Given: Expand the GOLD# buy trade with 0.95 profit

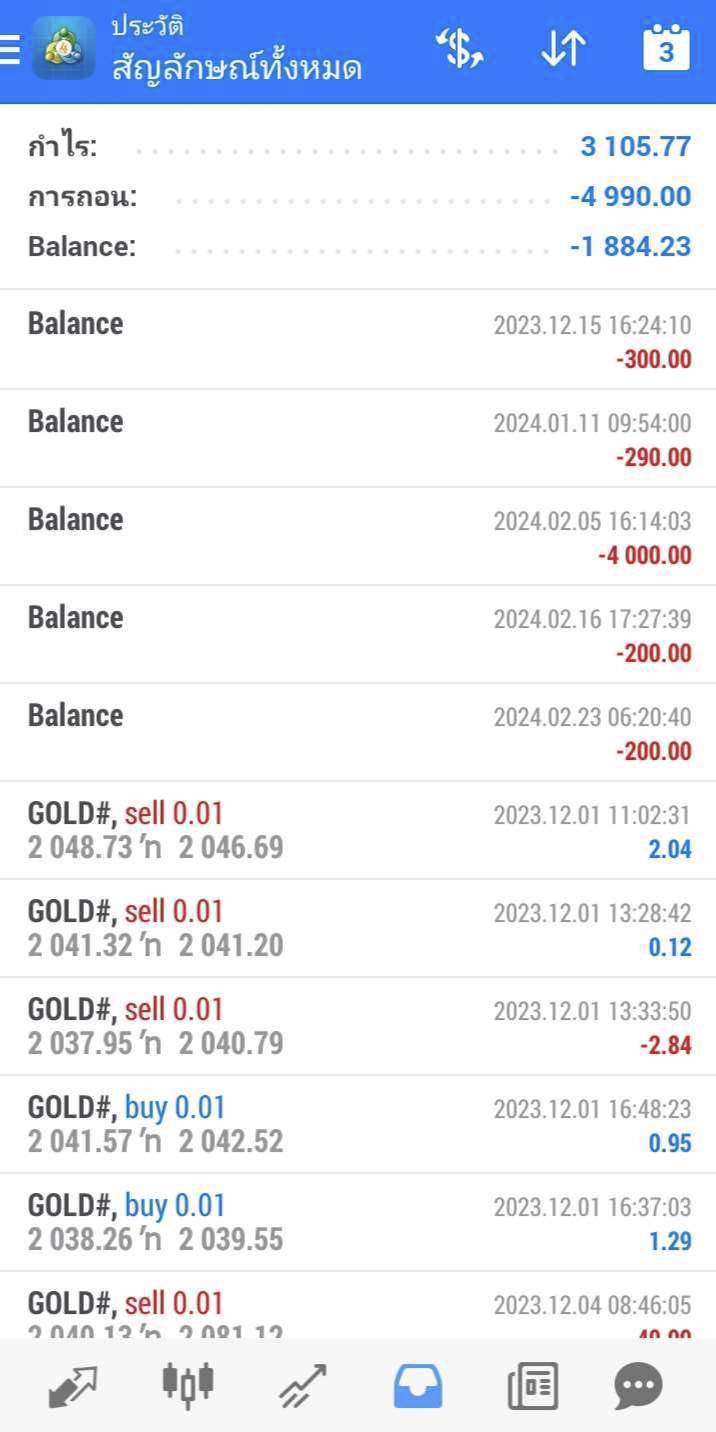Looking at the screenshot, I should tap(358, 1124).
